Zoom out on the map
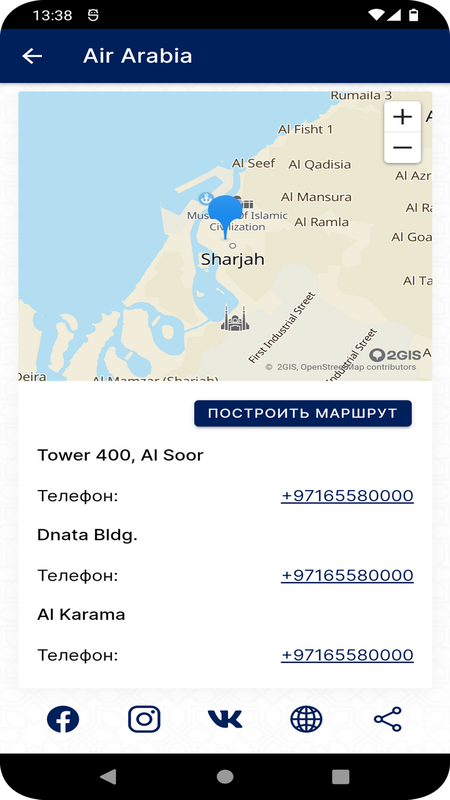450x800 pixels. [403, 148]
